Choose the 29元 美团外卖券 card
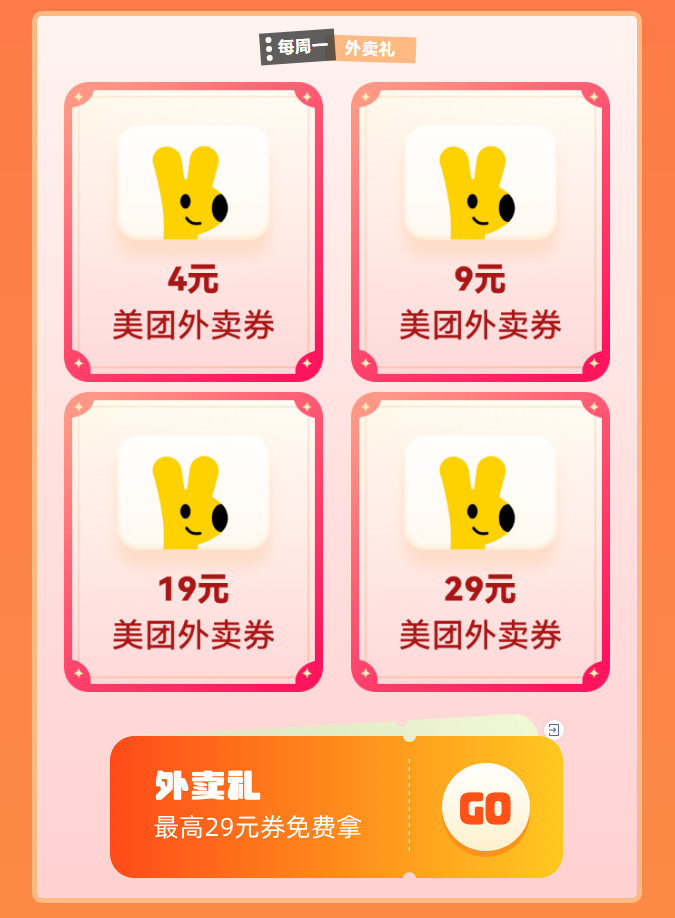This screenshot has width=675, height=918. 480,542
